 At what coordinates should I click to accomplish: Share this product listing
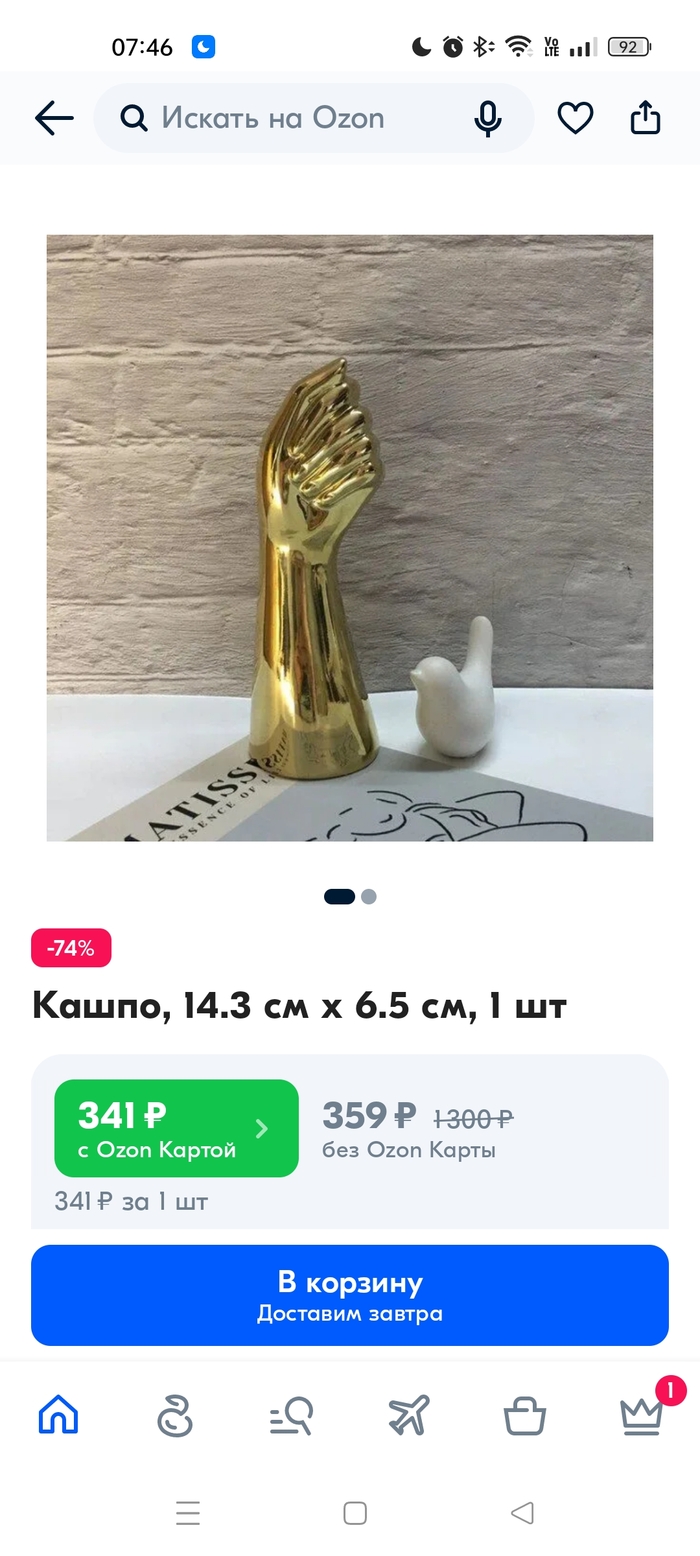646,118
